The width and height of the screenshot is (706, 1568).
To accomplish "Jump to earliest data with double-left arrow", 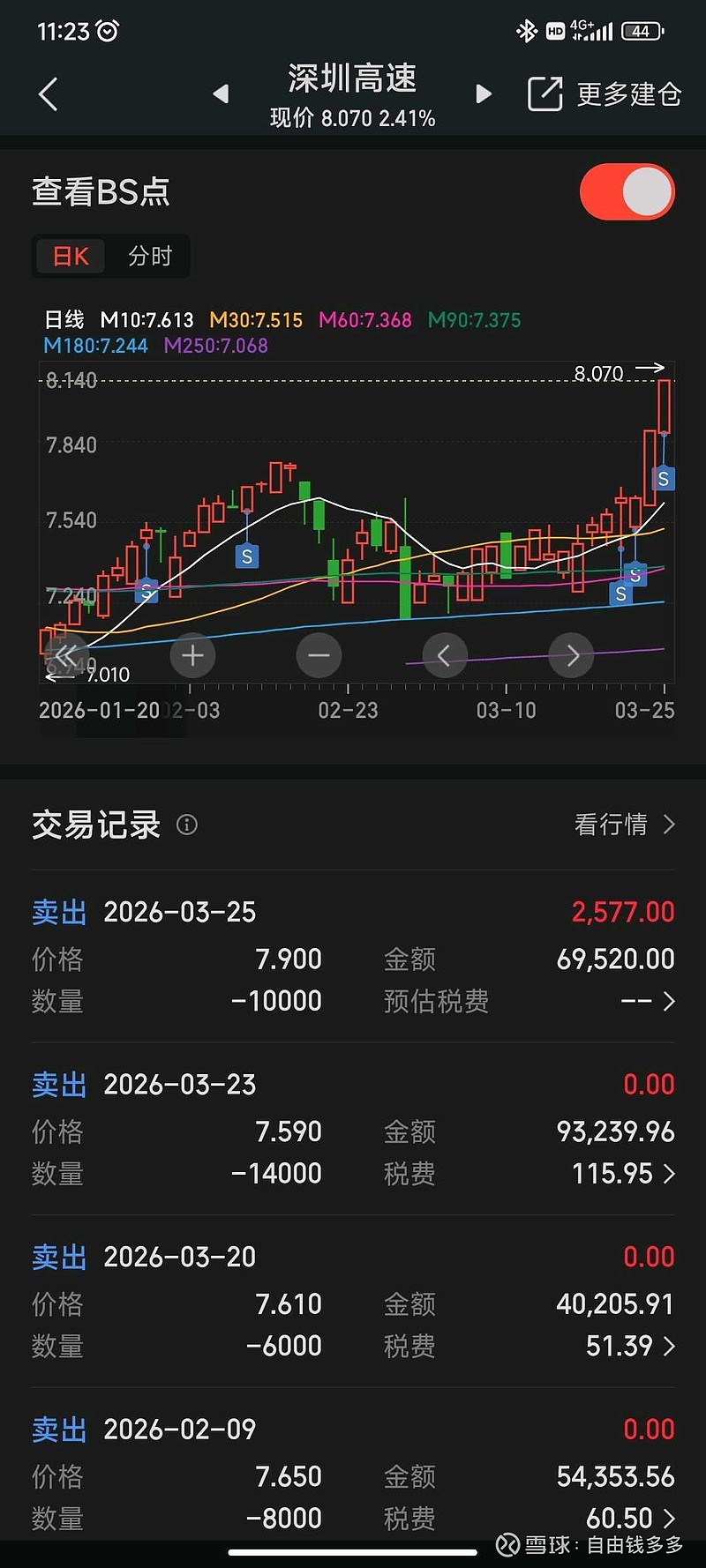I will click(x=66, y=655).
